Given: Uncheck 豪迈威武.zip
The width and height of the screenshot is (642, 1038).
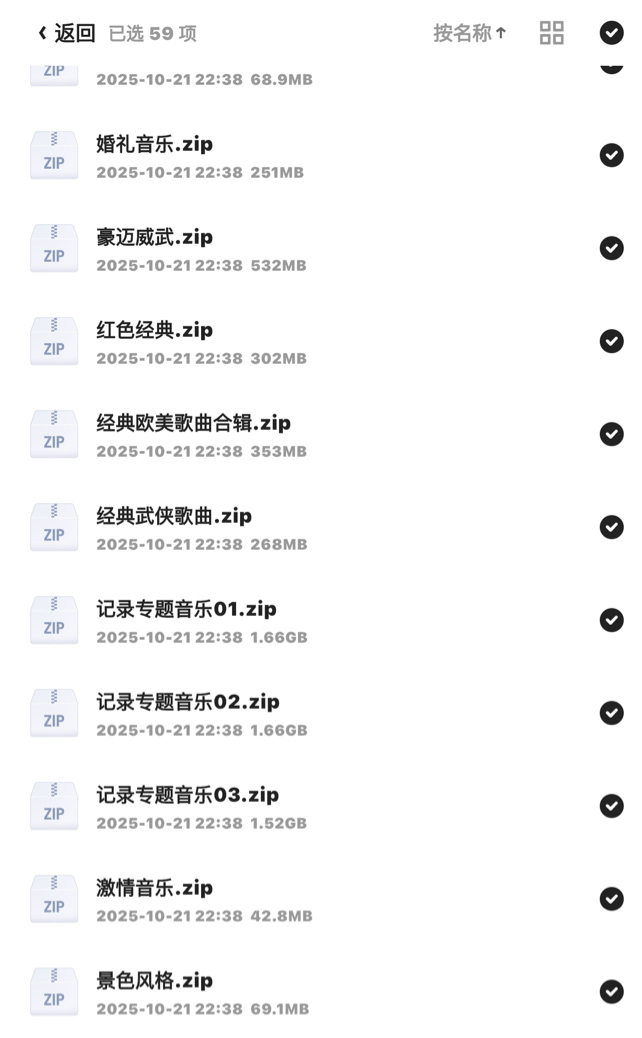Looking at the screenshot, I should 611,248.
